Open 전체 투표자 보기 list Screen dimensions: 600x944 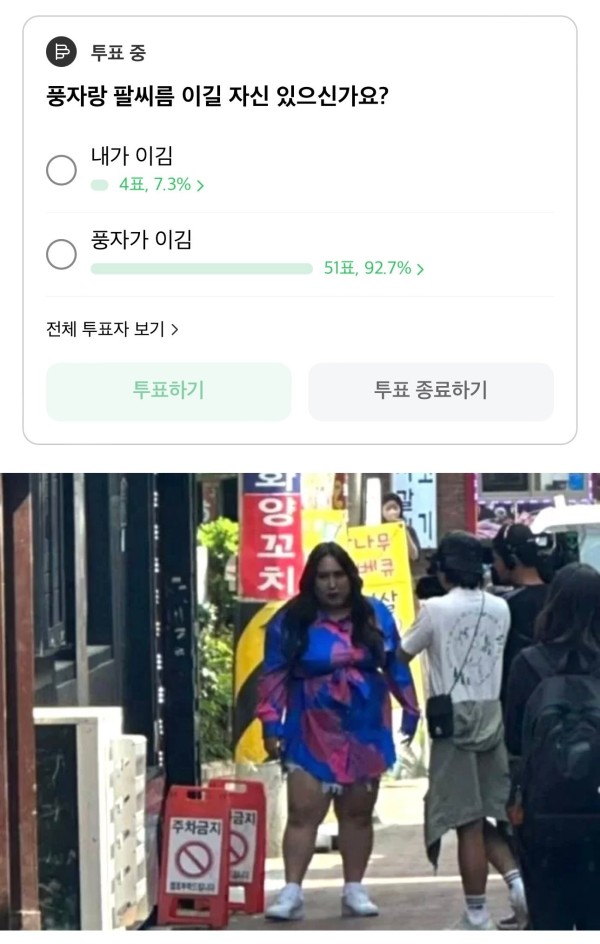[x=112, y=329]
